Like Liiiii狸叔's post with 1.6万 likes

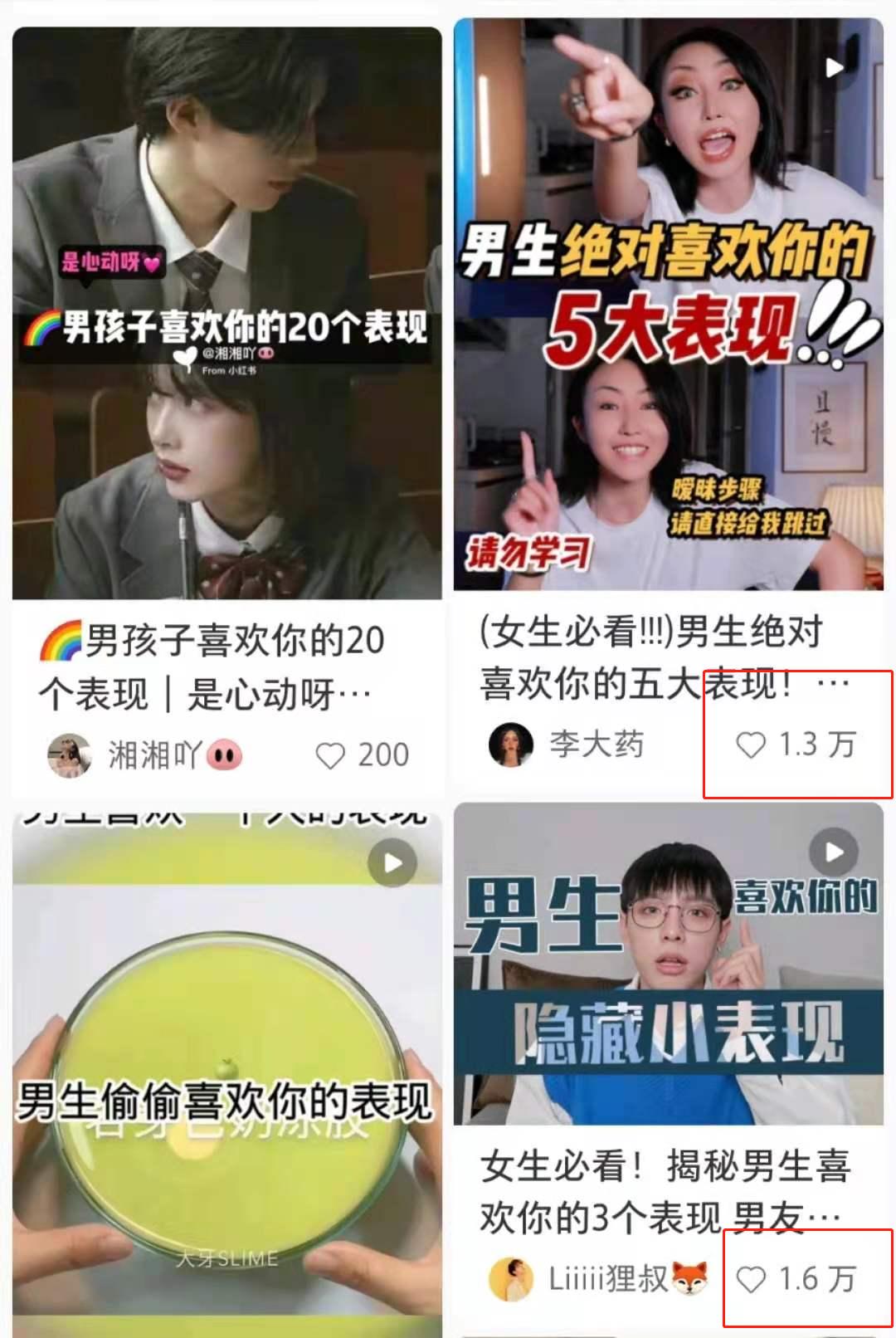tap(751, 1279)
